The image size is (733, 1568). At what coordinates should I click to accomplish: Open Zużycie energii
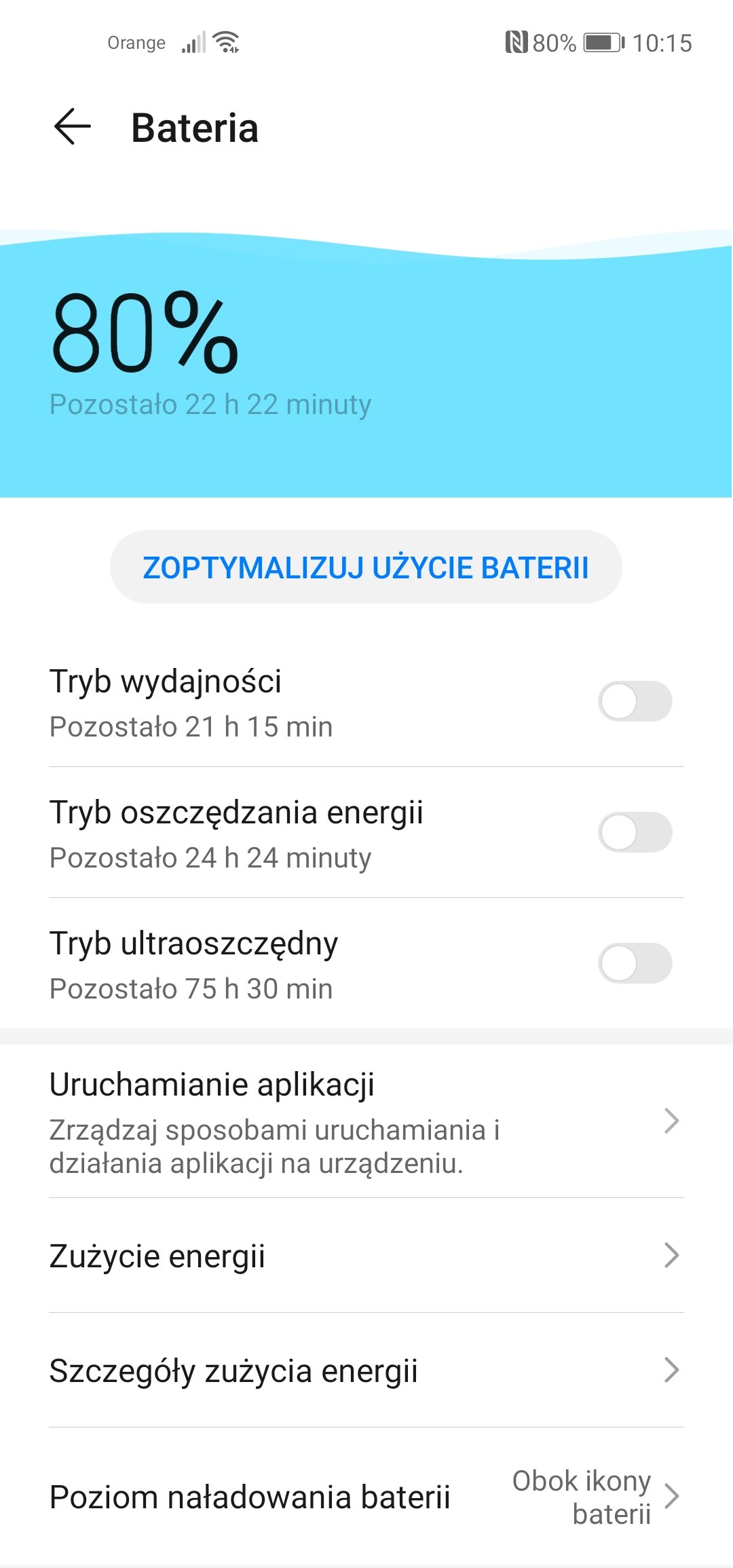coord(366,1256)
